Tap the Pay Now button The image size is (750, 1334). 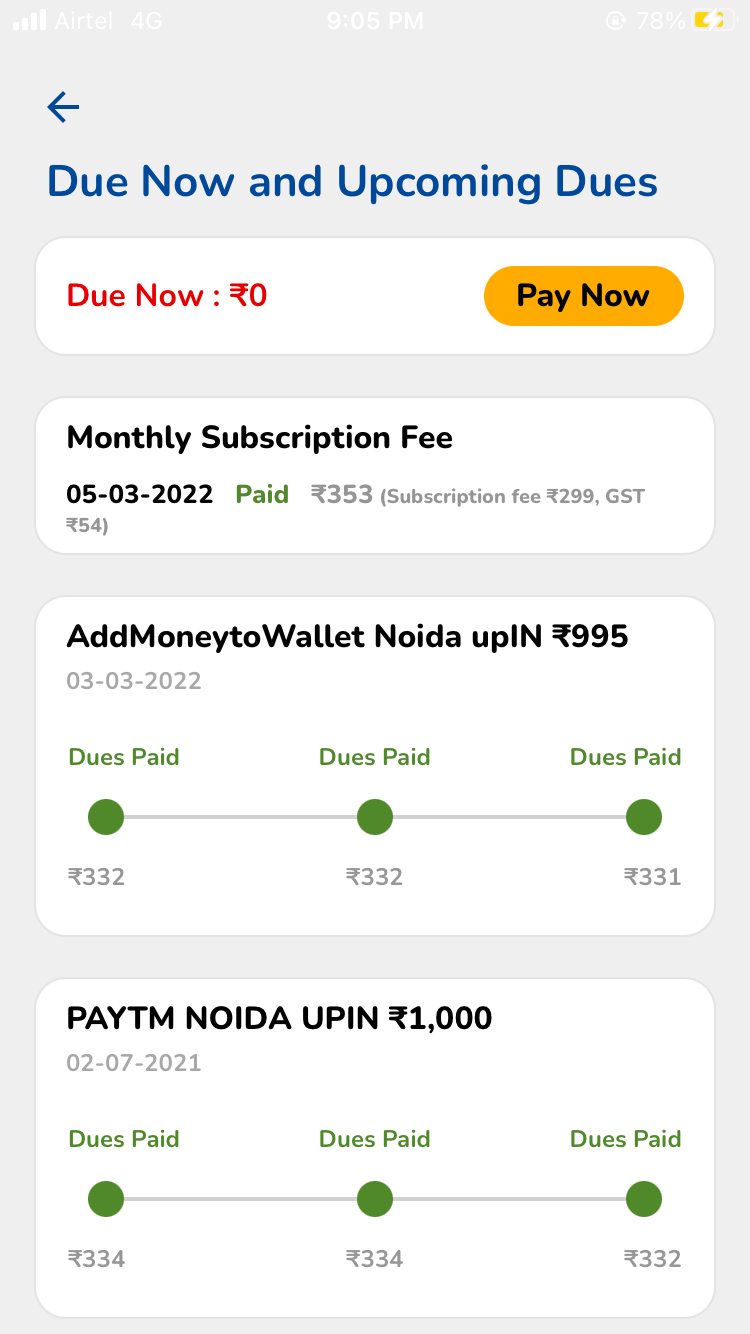tap(584, 296)
